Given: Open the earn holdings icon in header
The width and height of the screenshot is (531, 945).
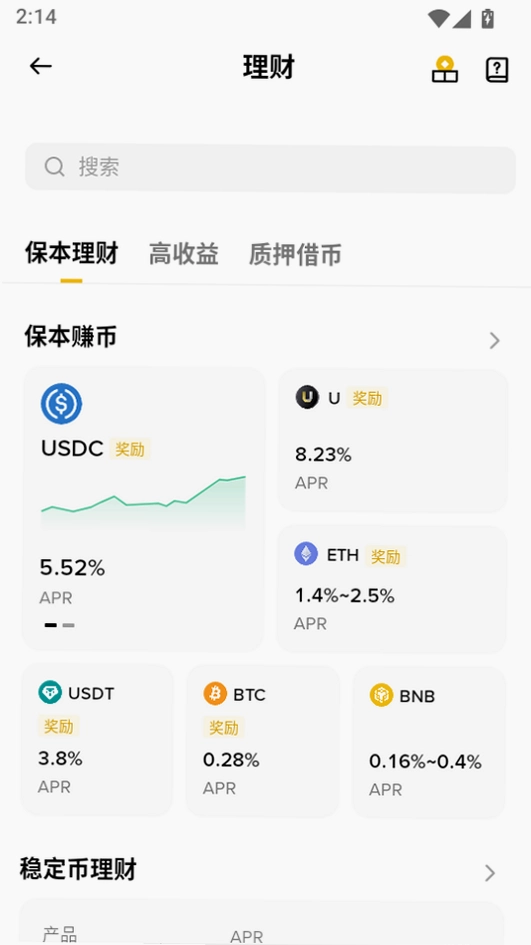Looking at the screenshot, I should point(445,69).
